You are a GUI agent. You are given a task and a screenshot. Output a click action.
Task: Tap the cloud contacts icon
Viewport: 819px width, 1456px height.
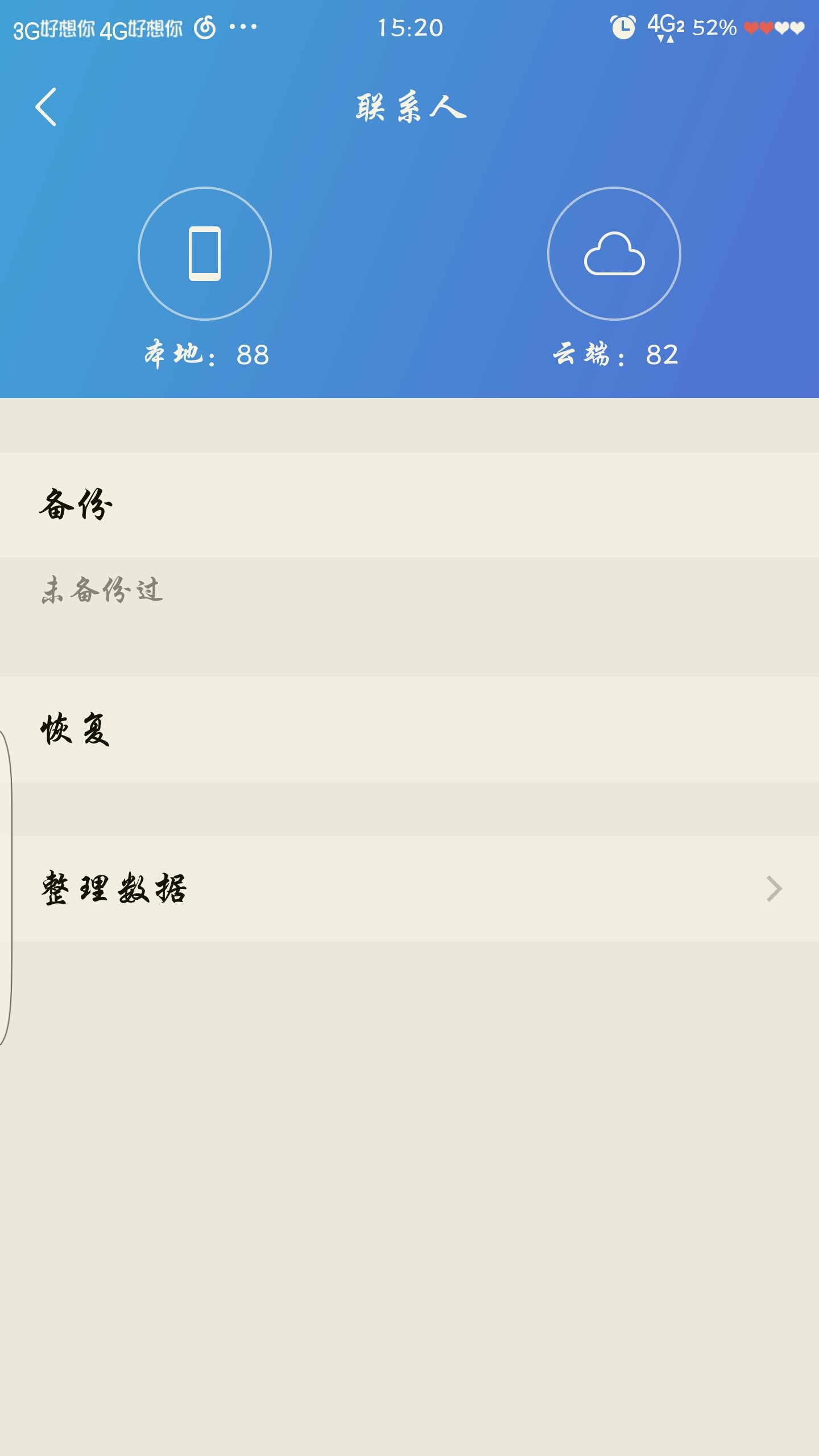613,254
